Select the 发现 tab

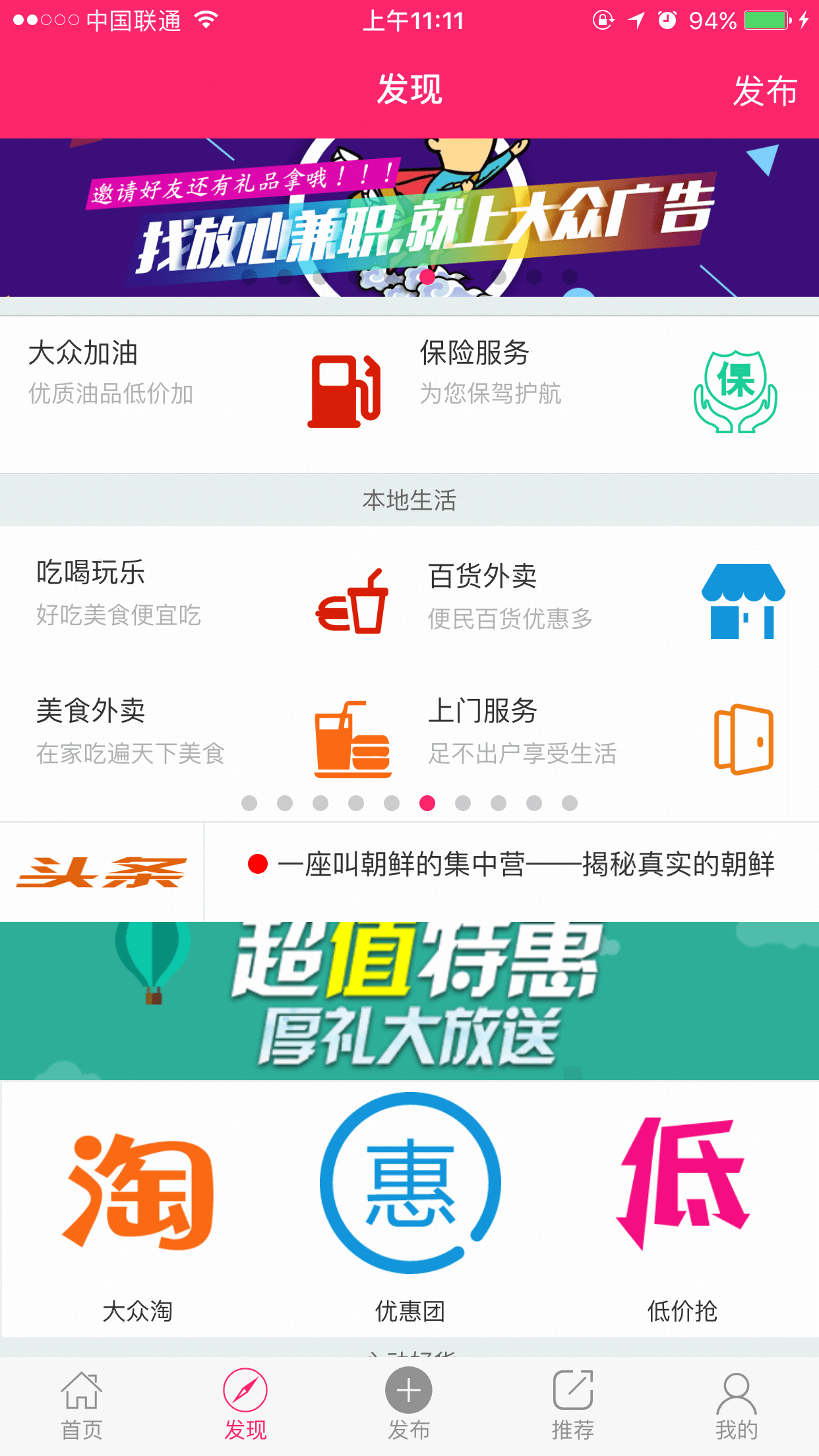point(245,1406)
